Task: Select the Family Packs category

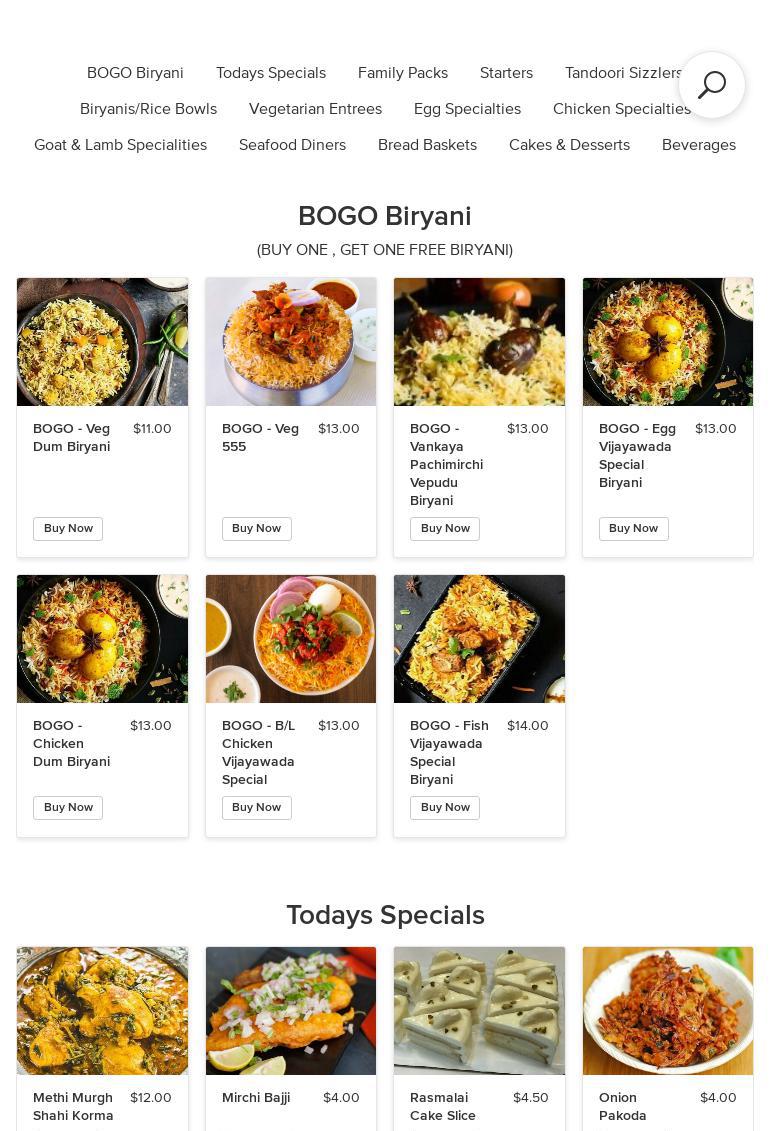Action: [403, 73]
